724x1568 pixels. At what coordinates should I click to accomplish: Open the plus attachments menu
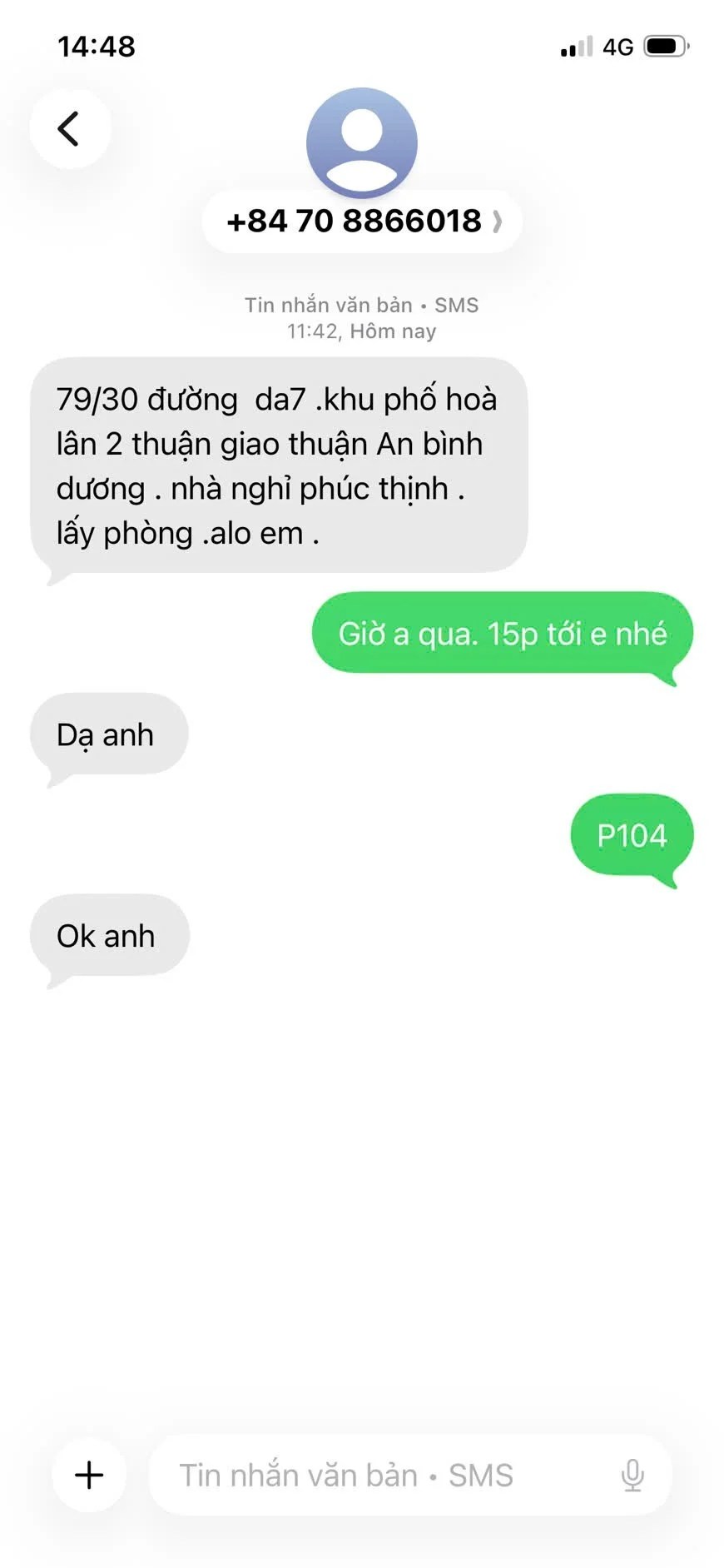pos(89,1475)
